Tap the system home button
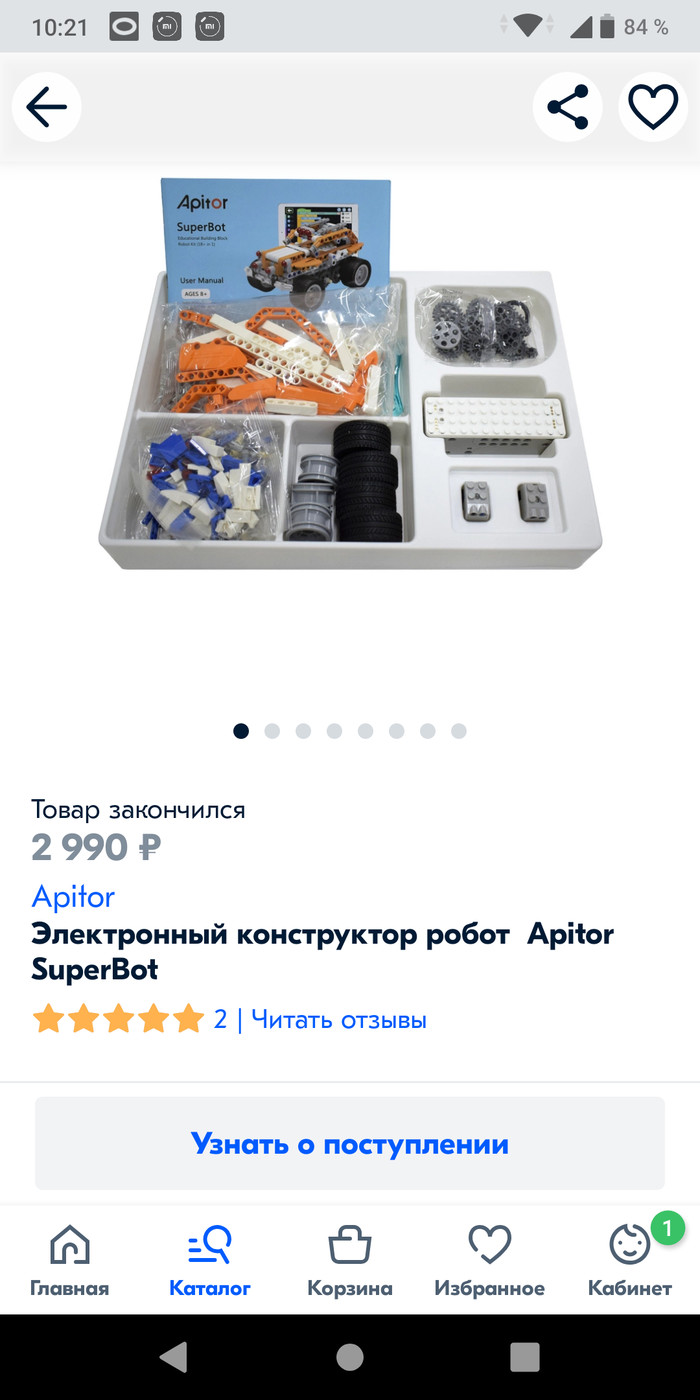This screenshot has width=700, height=1400. click(x=350, y=1357)
